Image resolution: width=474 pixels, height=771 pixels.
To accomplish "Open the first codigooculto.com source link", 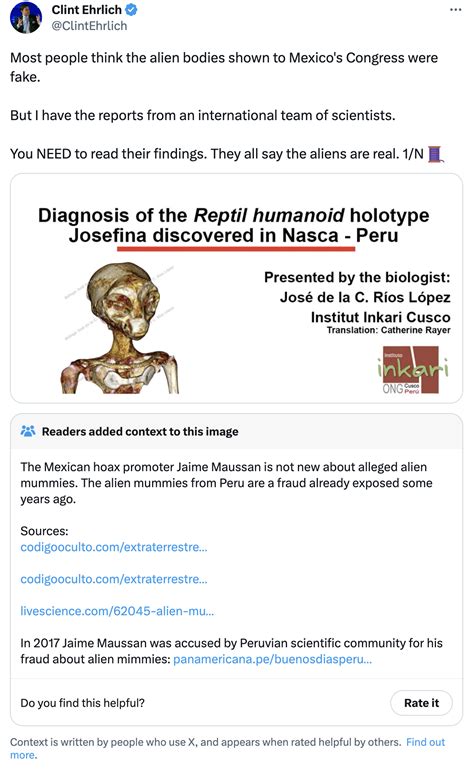I will click(x=114, y=547).
